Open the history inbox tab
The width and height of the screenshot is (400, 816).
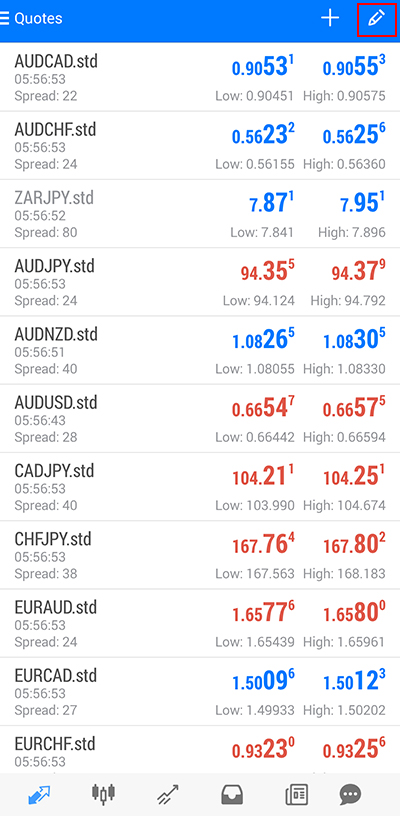(x=231, y=795)
